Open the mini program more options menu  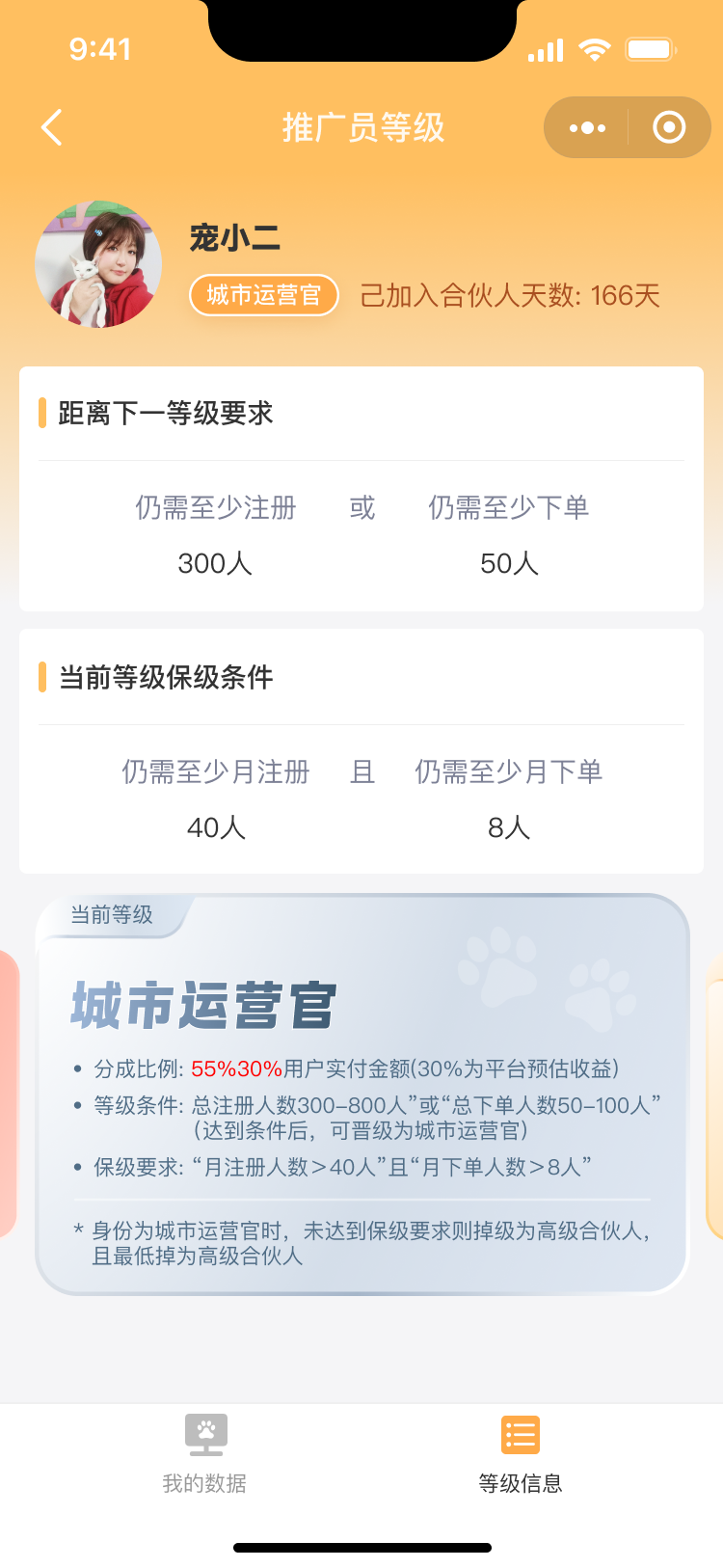click(587, 127)
